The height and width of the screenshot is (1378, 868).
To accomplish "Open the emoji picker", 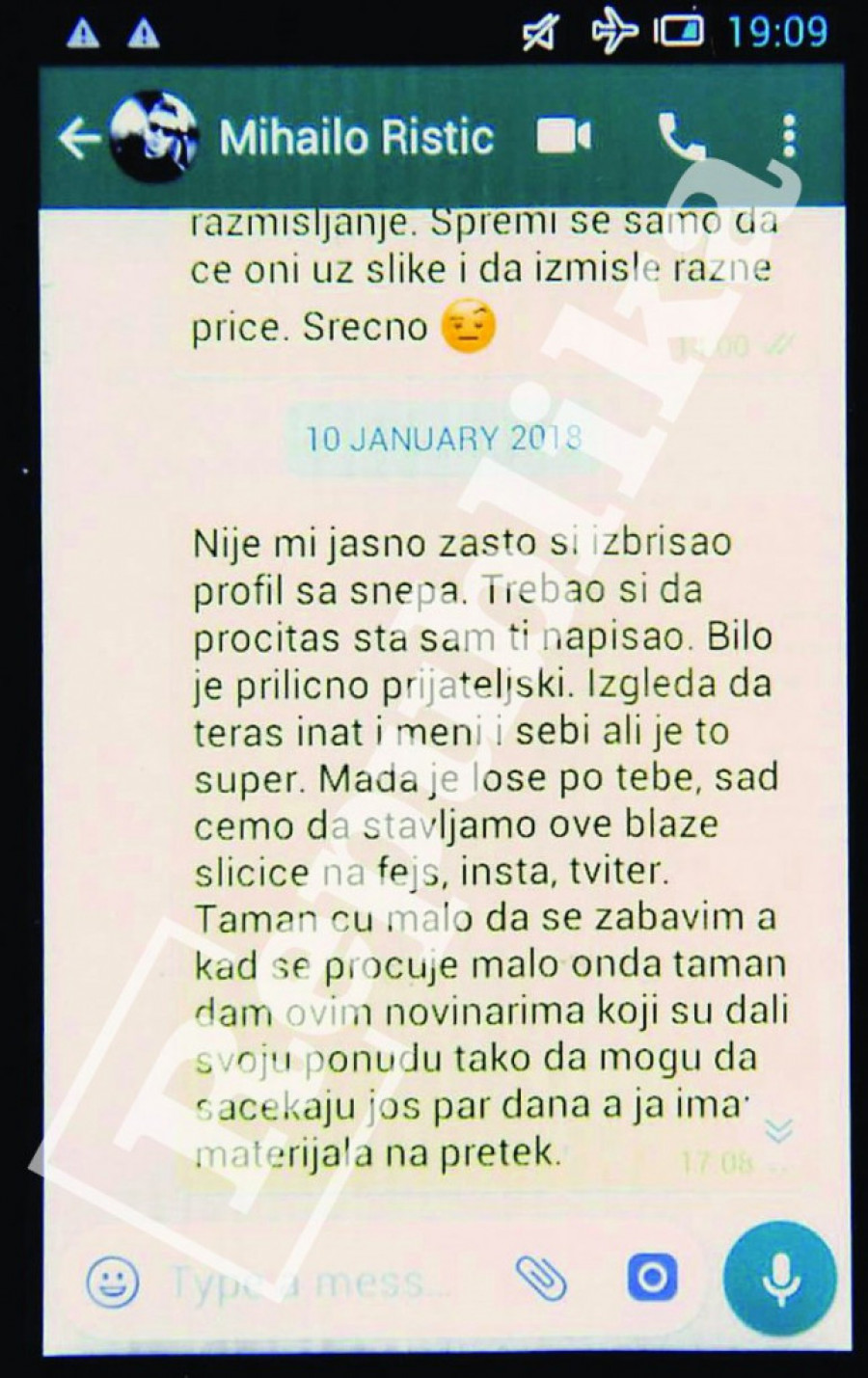I will (113, 1281).
